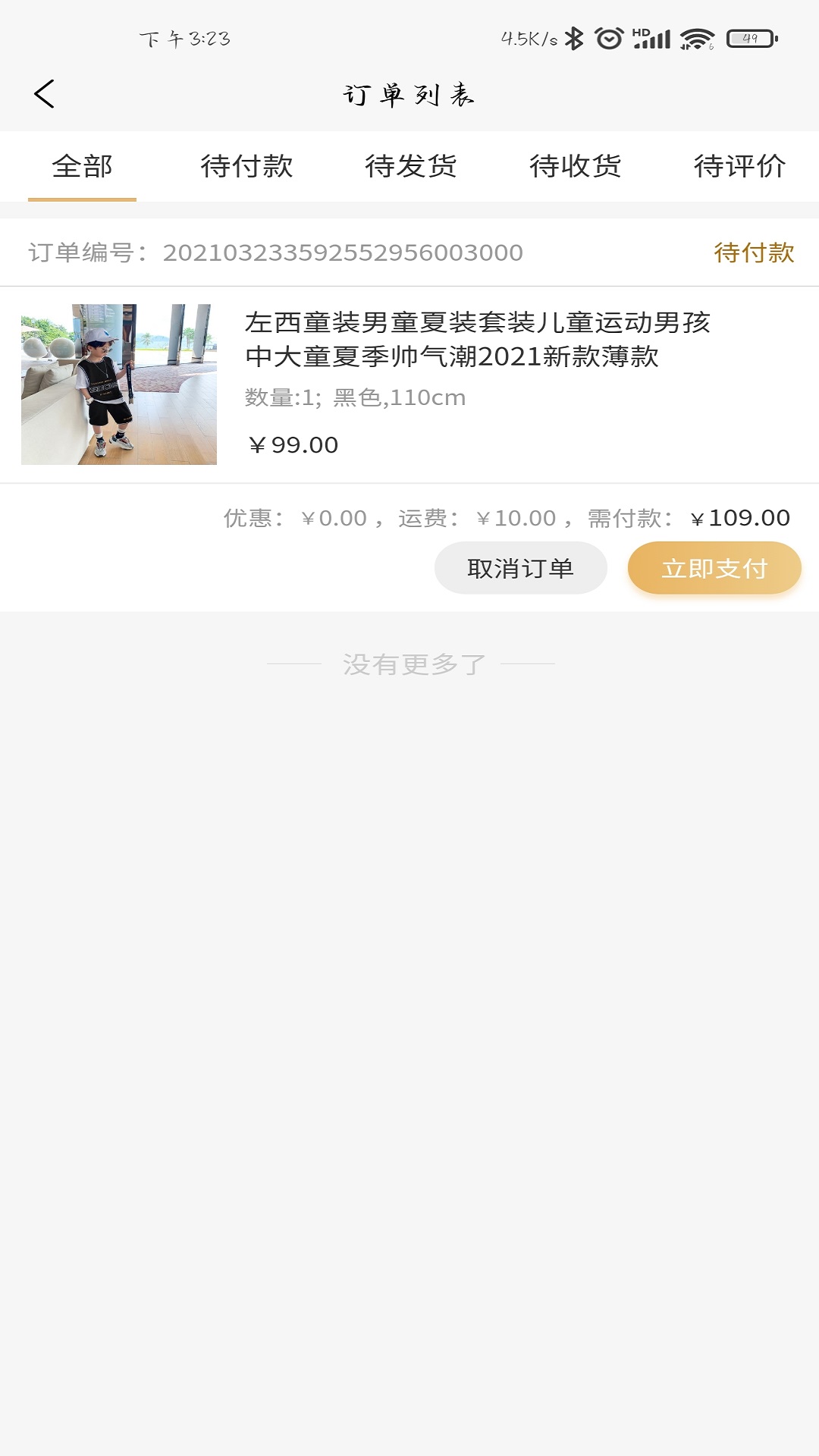Tap 取消订单 to cancel the order
Viewport: 819px width, 1456px height.
(x=520, y=568)
